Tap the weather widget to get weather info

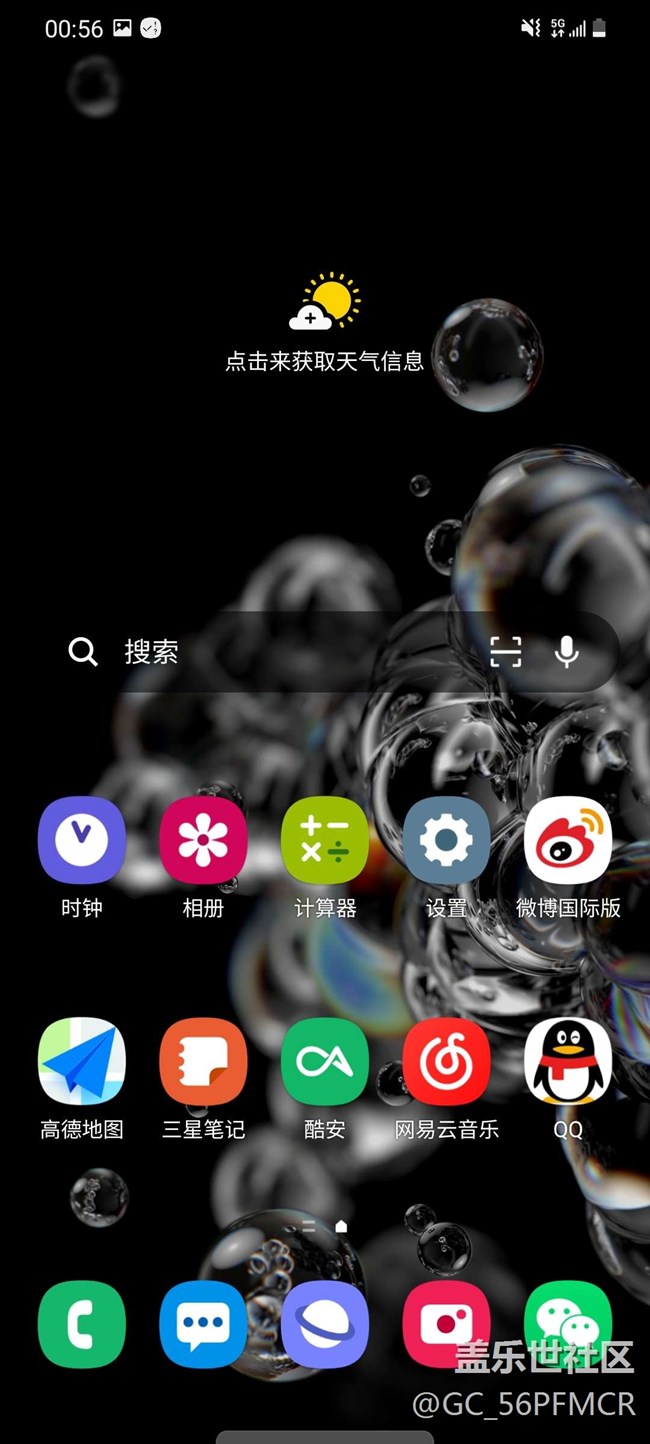tap(325, 322)
